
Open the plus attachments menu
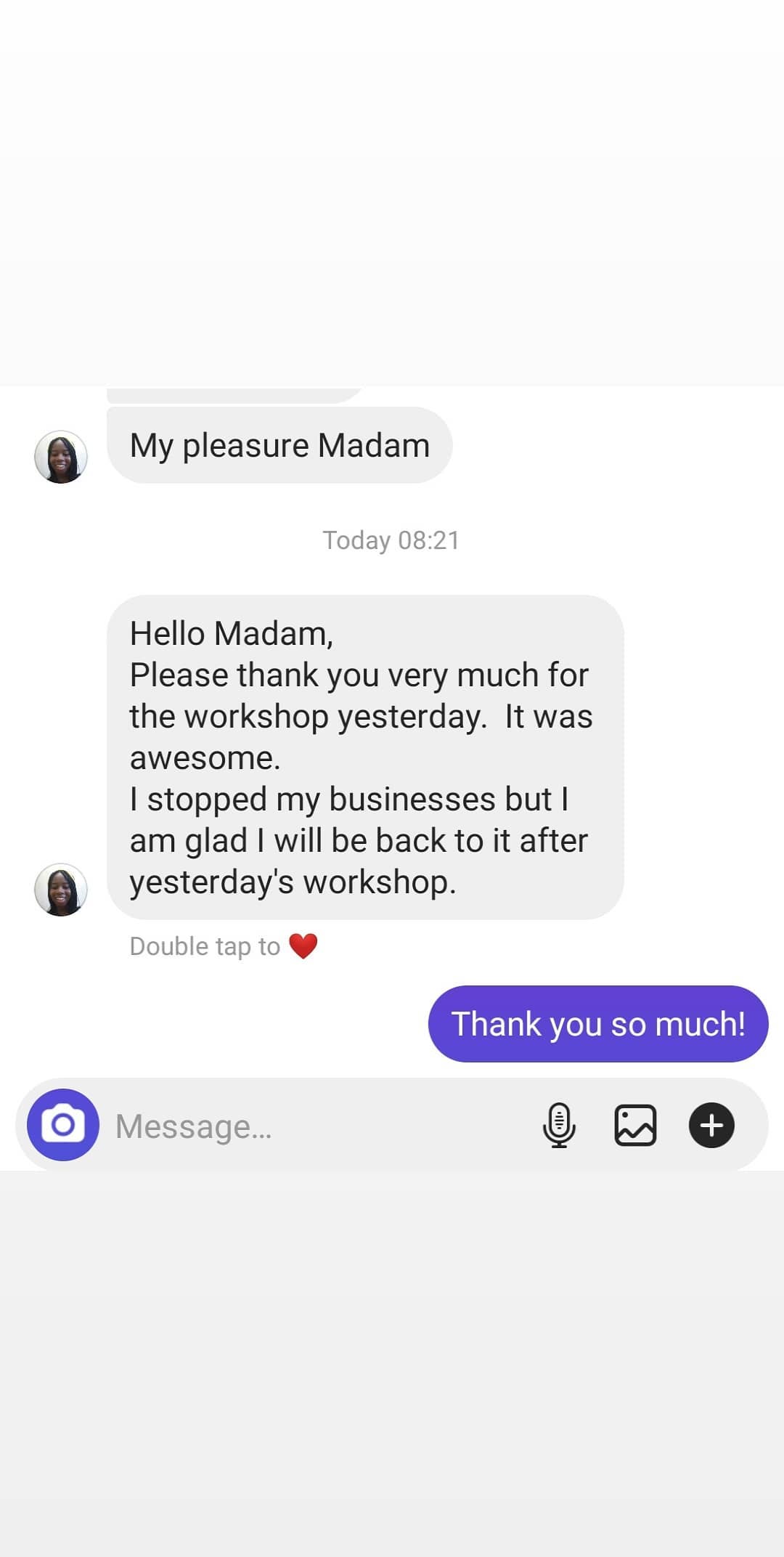[711, 1125]
